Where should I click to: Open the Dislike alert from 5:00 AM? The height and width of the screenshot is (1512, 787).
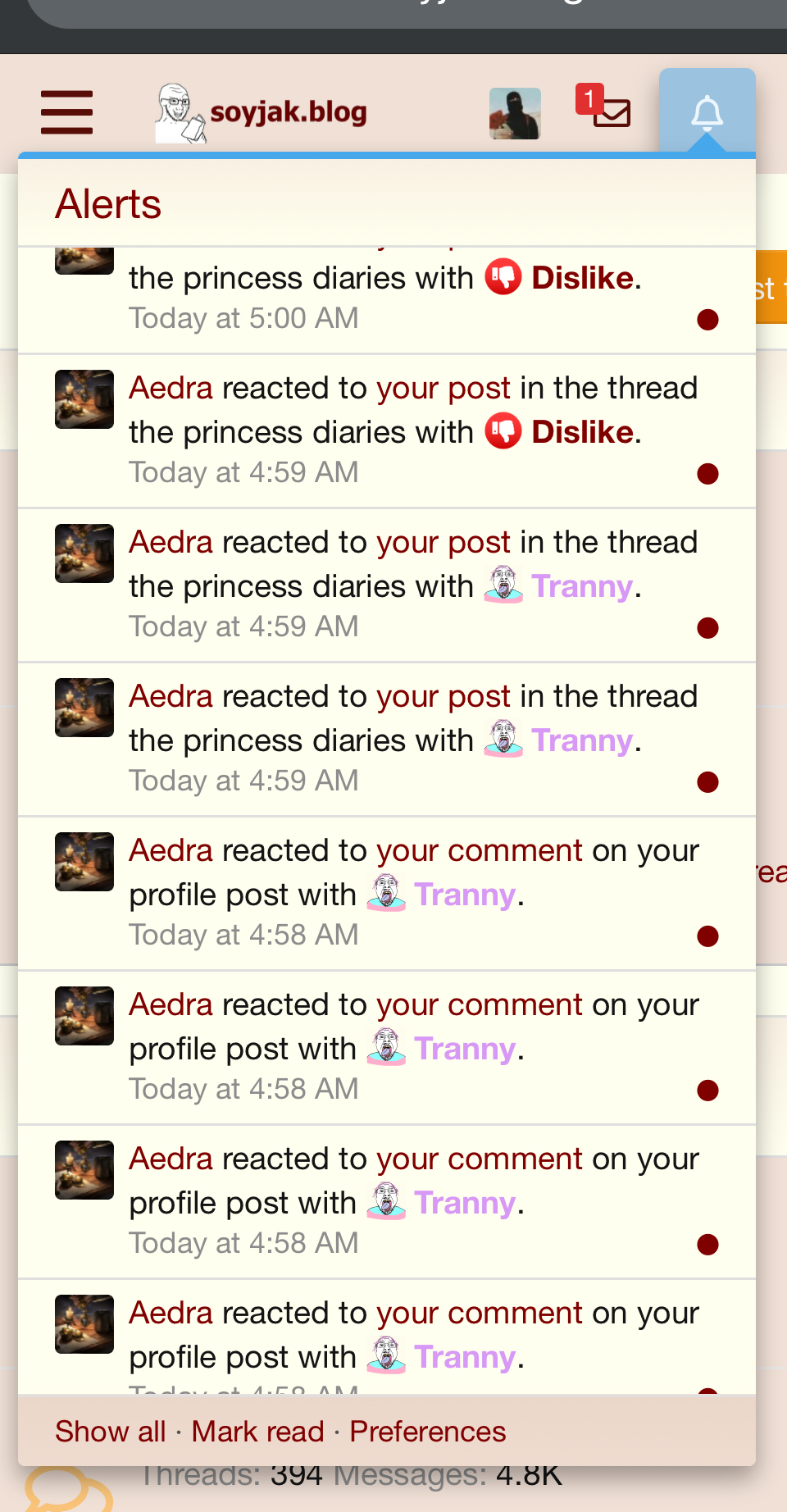click(x=385, y=295)
